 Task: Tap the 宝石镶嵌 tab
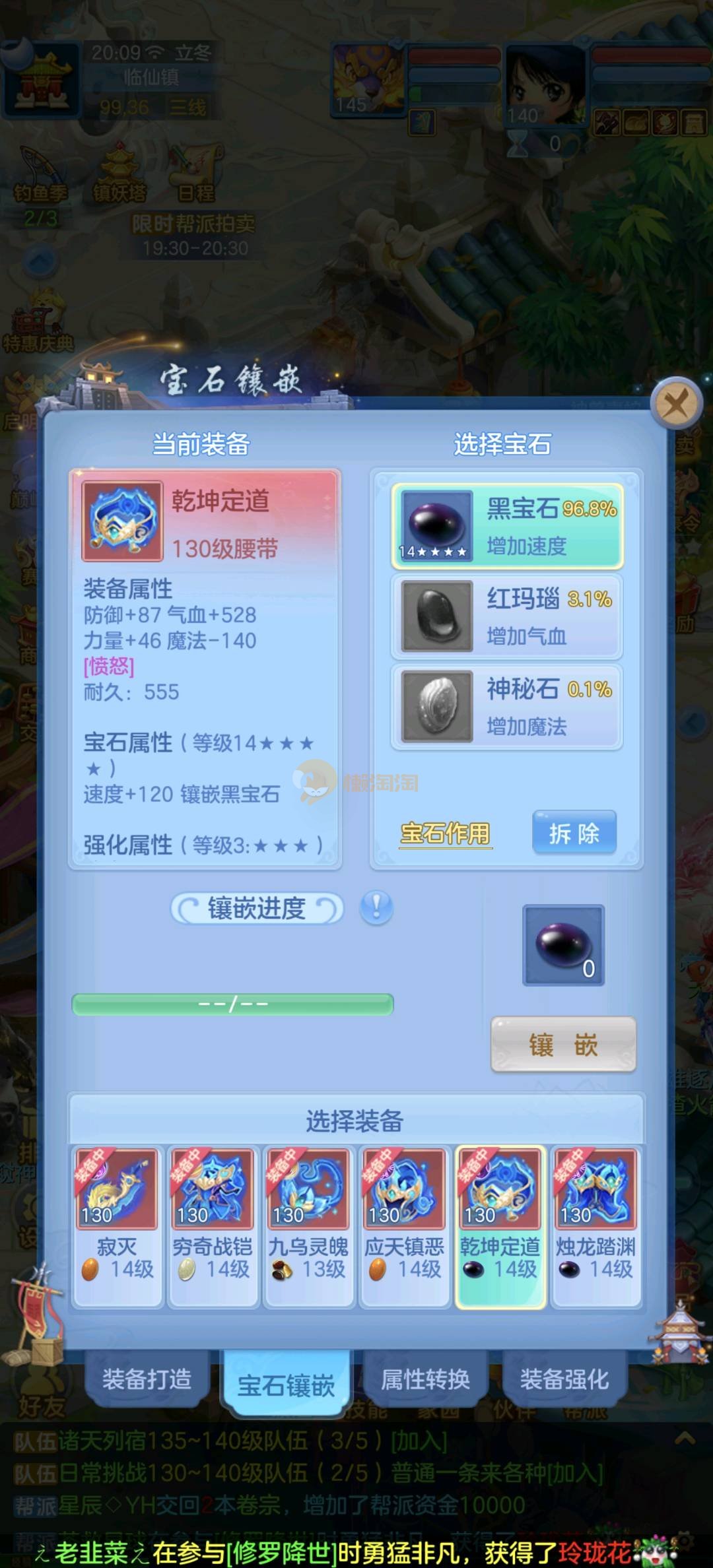(x=286, y=1385)
